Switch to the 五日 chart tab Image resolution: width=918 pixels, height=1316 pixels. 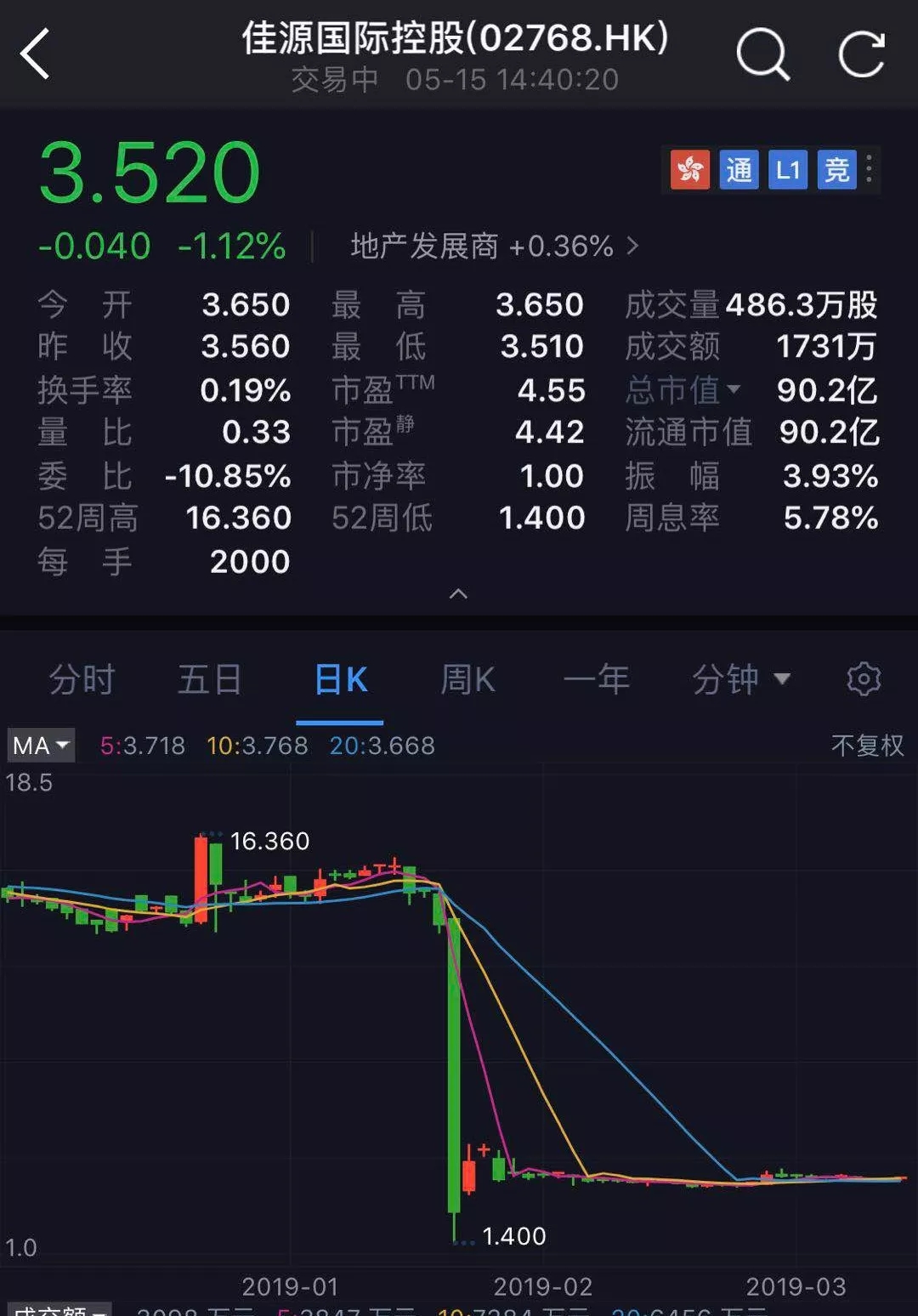[x=209, y=680]
